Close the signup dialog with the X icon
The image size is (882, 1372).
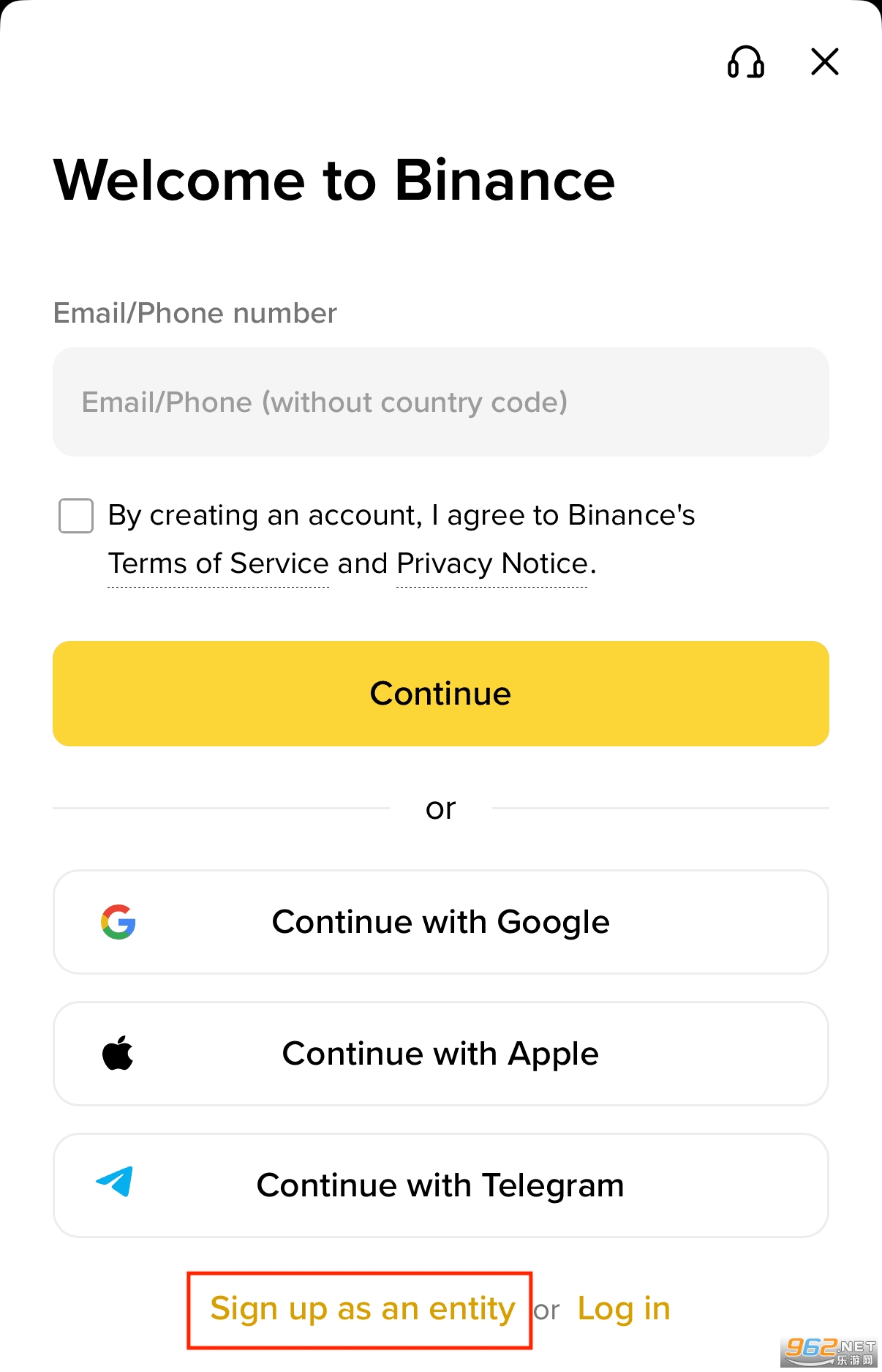click(824, 62)
